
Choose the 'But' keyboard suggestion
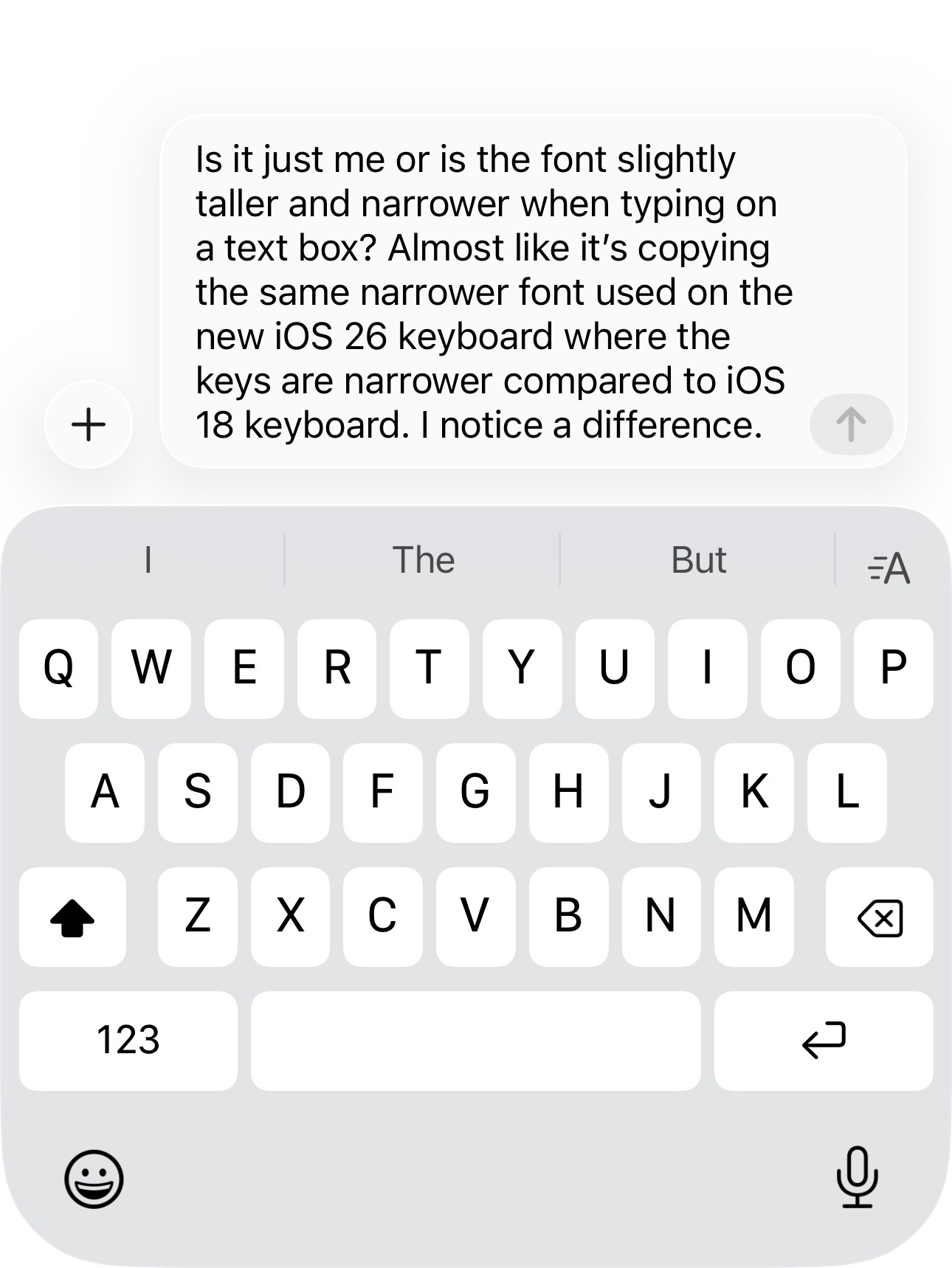[698, 560]
